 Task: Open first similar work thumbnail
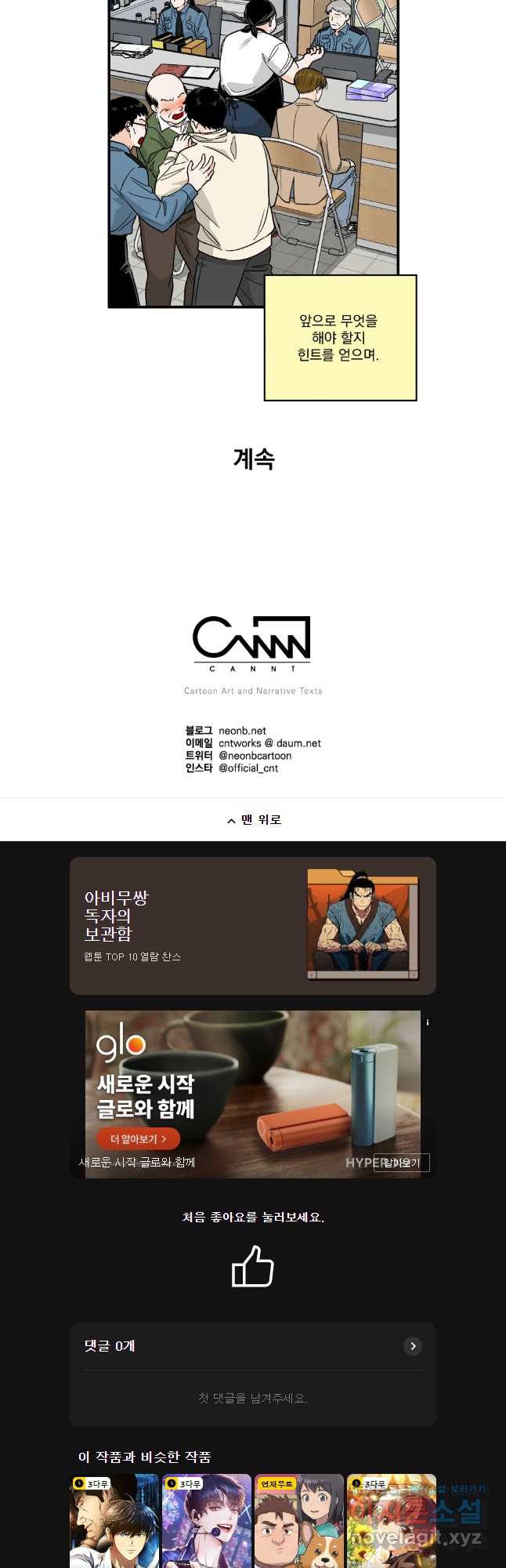[114, 1520]
